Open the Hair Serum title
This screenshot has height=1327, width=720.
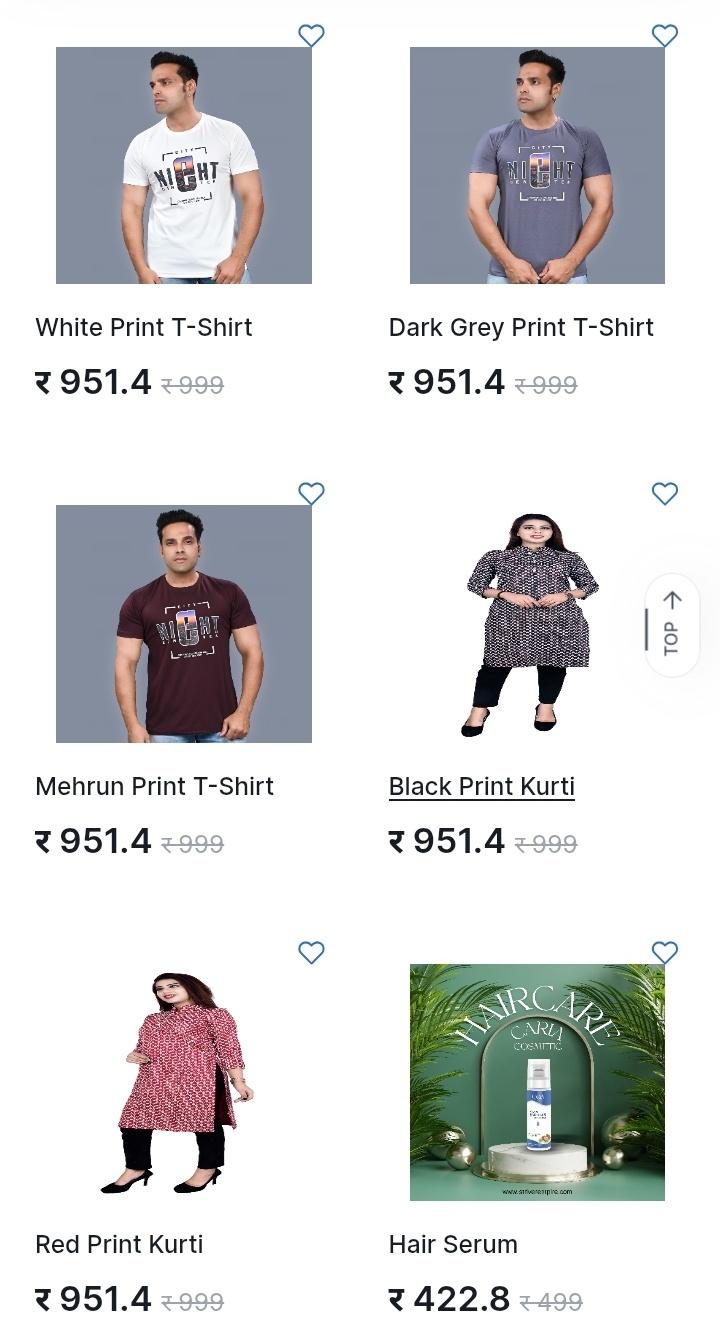[x=453, y=1245]
